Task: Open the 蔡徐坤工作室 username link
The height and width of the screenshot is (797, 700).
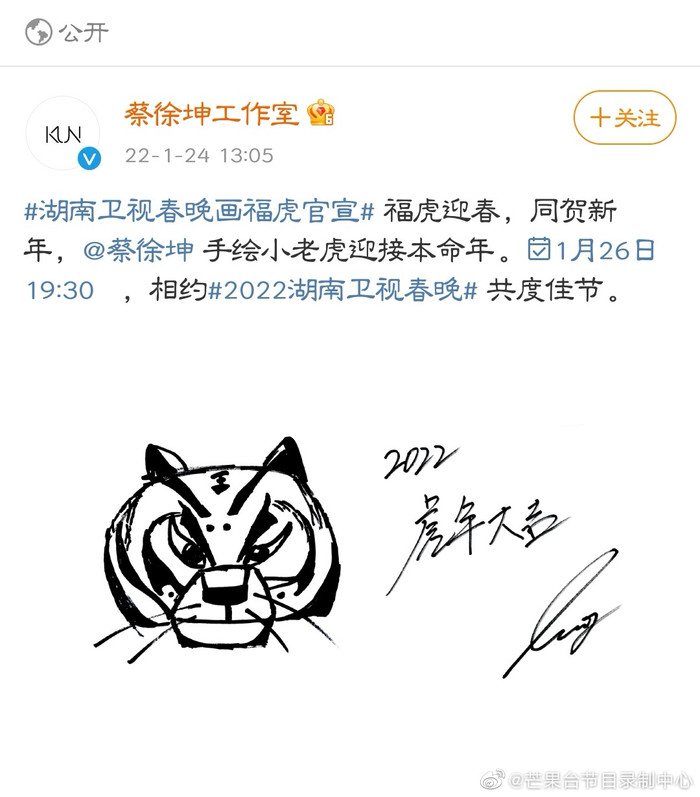Action: (212, 113)
